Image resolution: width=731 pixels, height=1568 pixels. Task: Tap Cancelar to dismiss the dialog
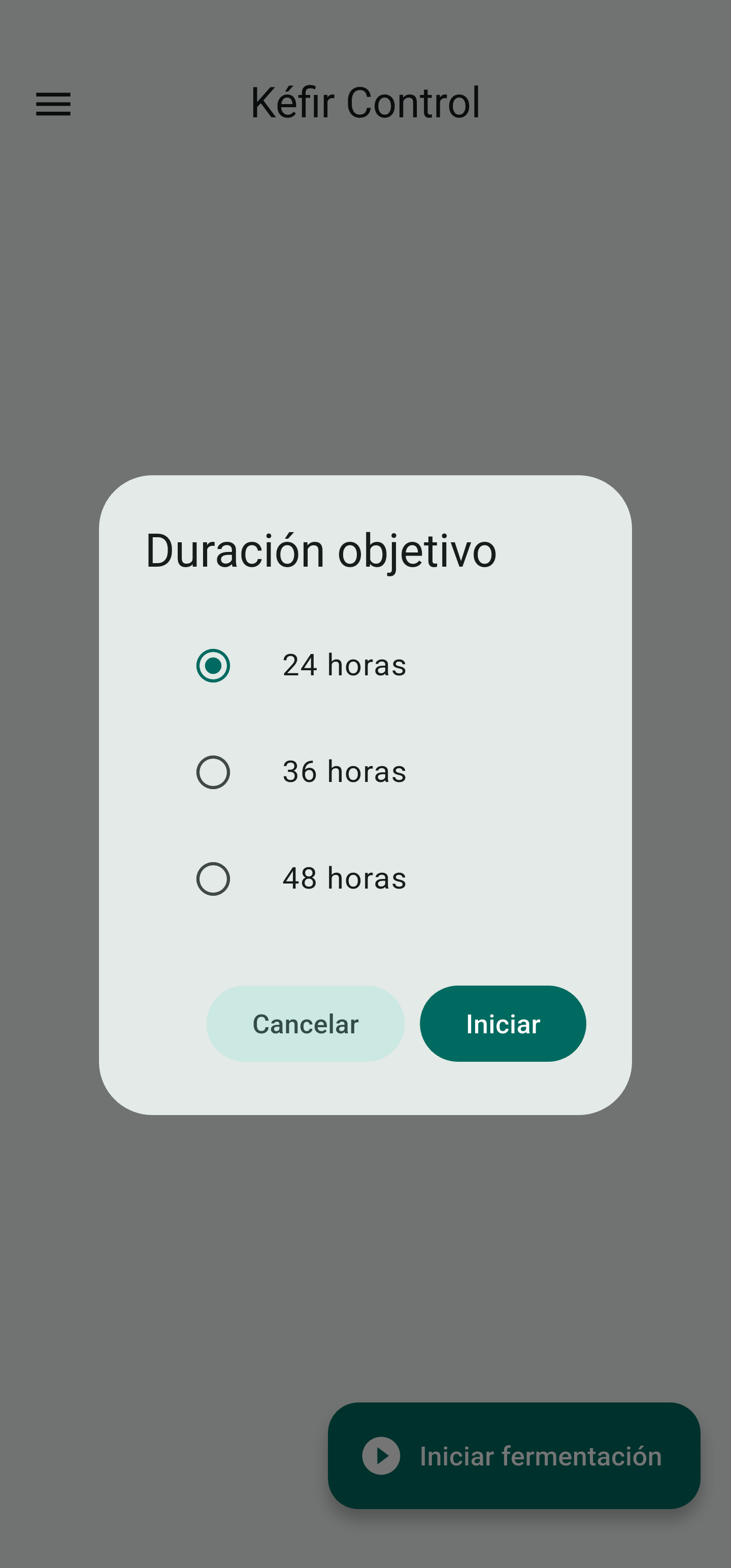click(305, 1024)
